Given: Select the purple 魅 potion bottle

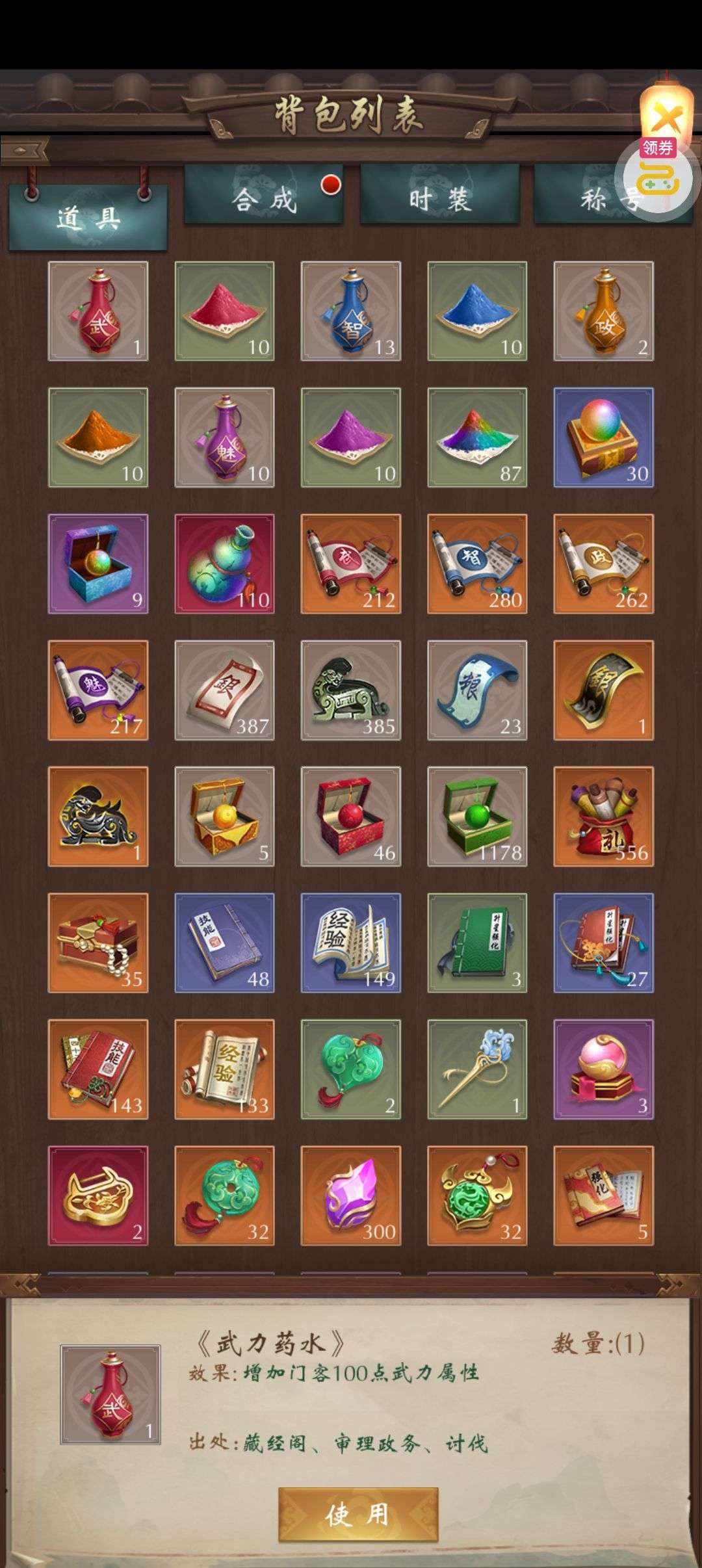Looking at the screenshot, I should coord(224,438).
